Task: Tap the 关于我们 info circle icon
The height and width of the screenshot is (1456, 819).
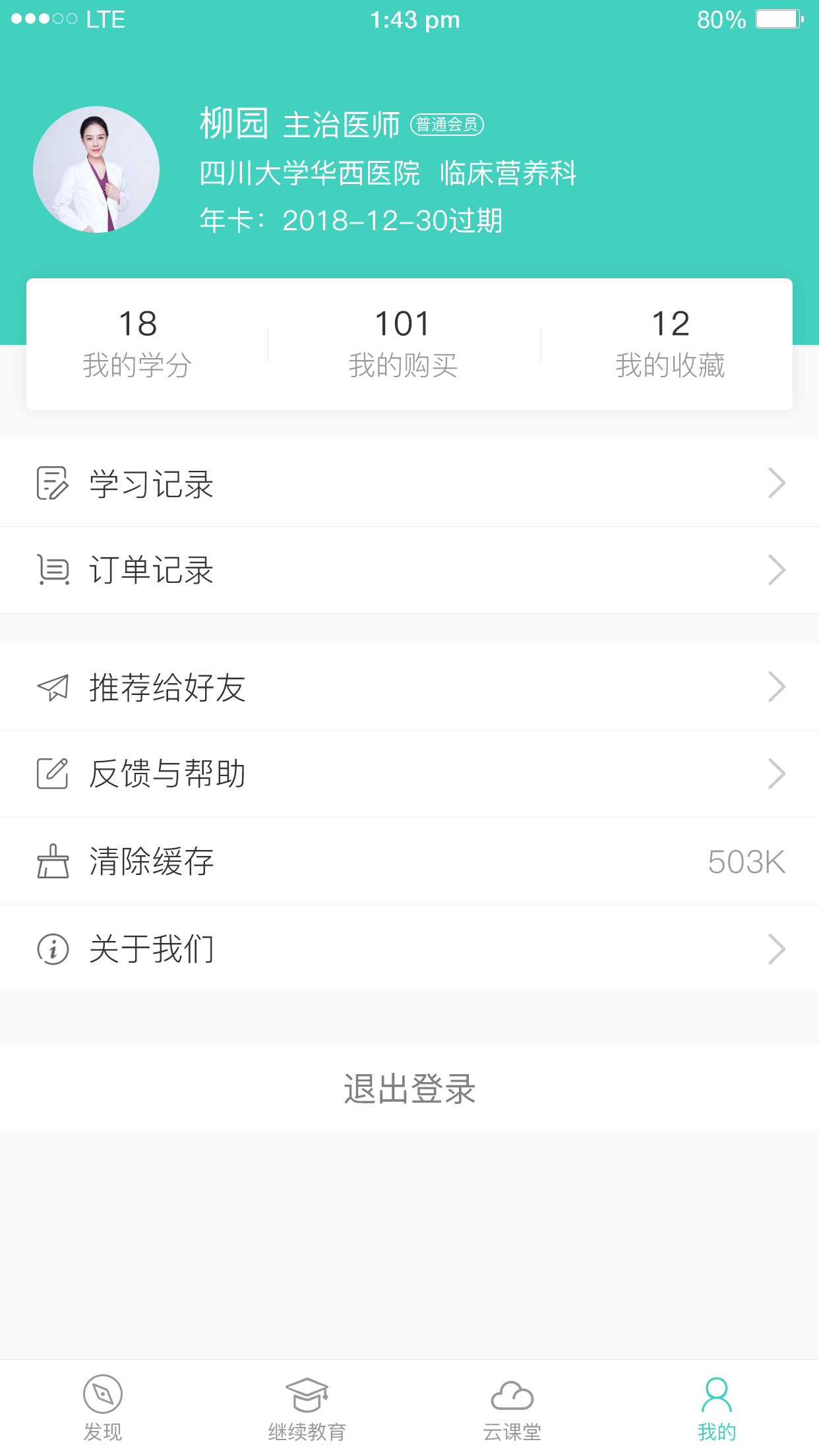Action: click(x=53, y=948)
